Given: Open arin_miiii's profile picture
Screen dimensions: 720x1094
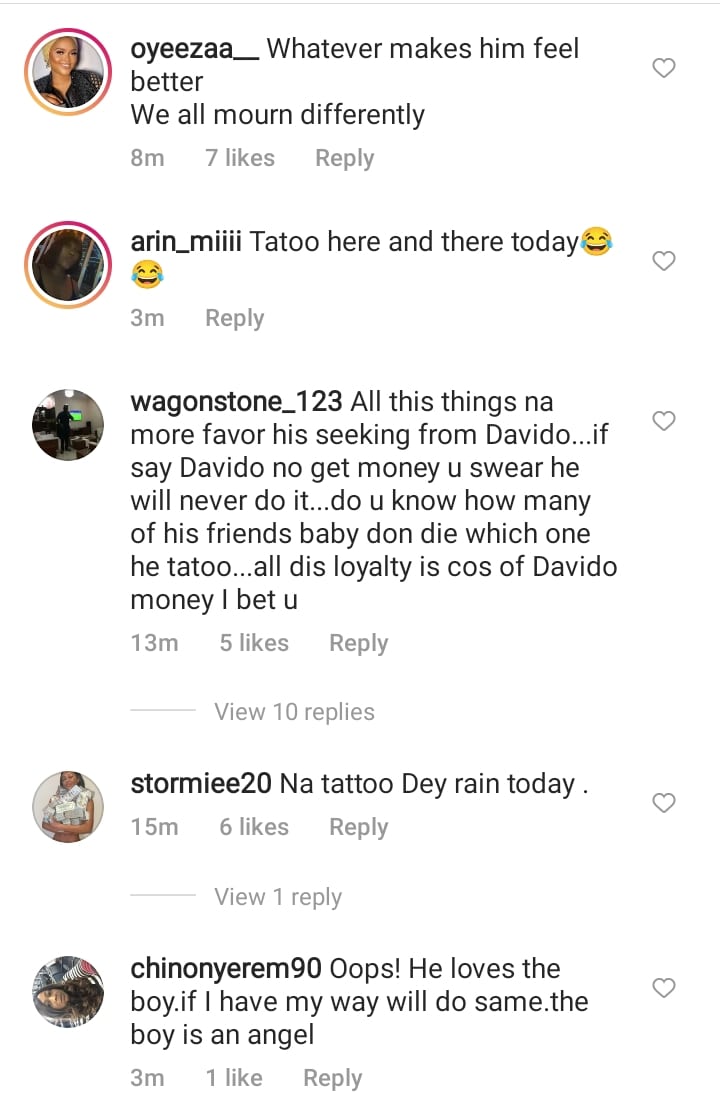Looking at the screenshot, I should pos(68,264).
